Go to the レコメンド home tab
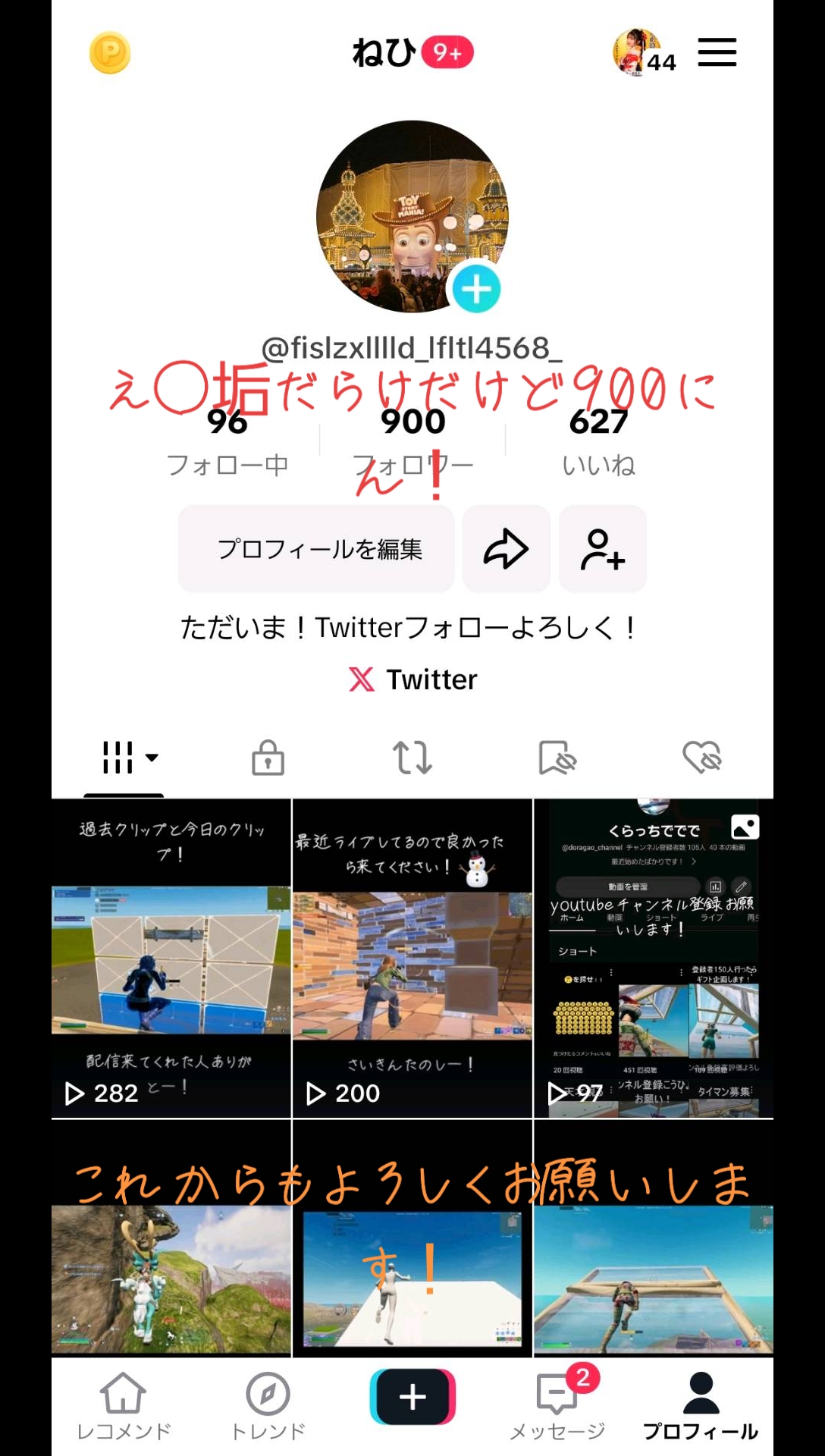This screenshot has height=1456, width=825. tap(124, 1405)
